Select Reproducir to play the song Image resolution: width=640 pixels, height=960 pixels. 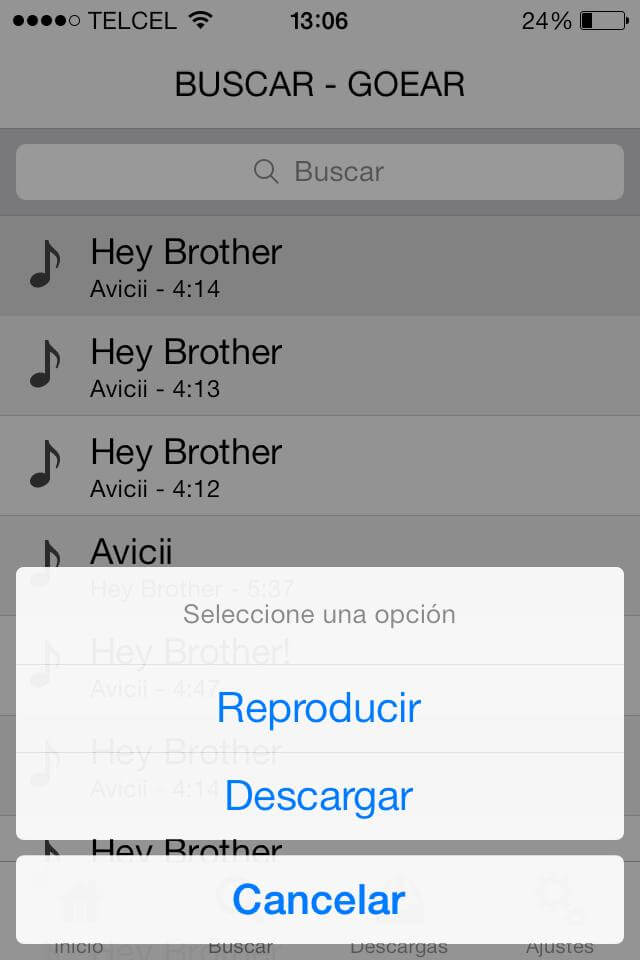319,708
